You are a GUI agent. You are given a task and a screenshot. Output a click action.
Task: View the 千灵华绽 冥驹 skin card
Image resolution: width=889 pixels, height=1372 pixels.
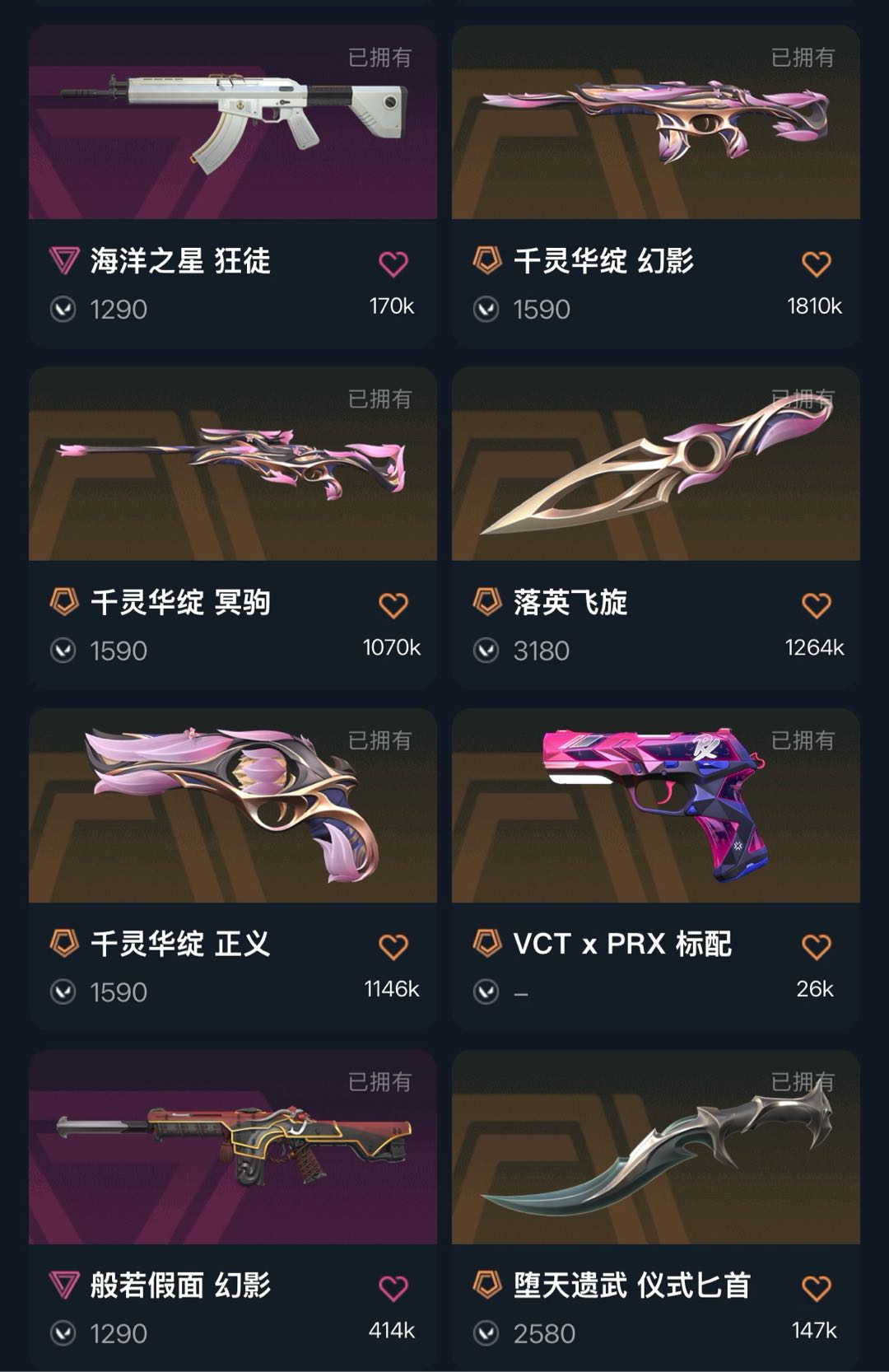233,527
